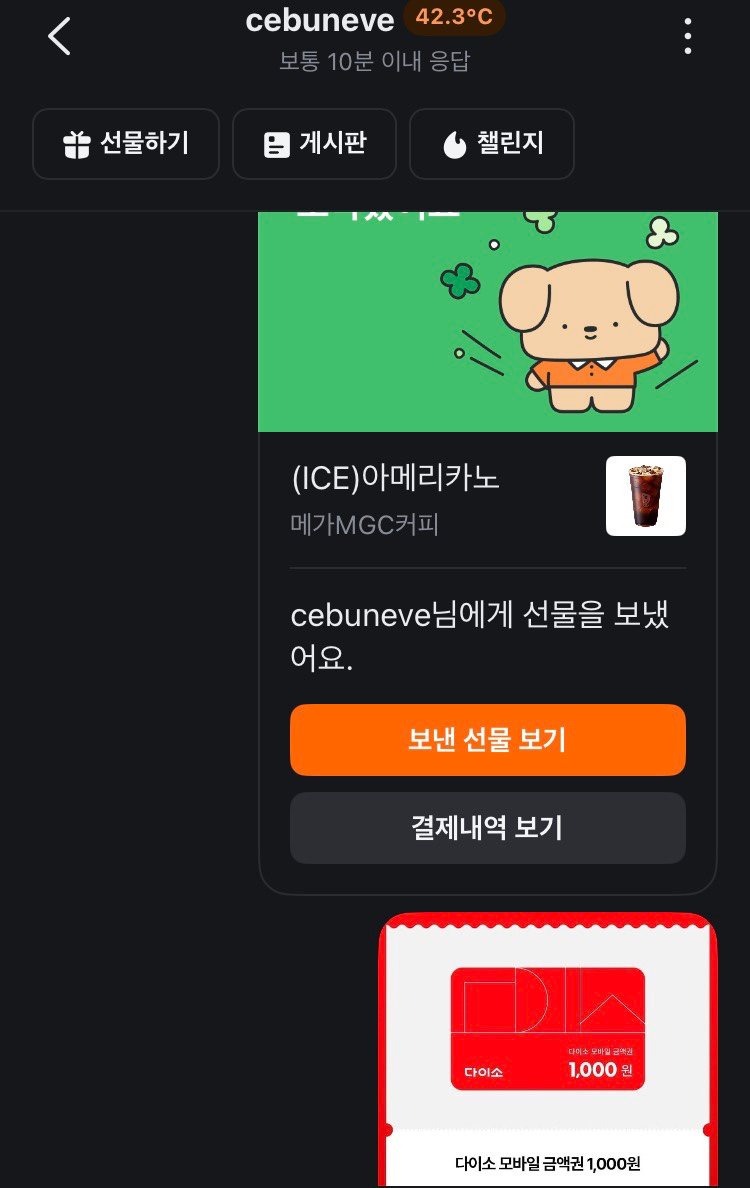750x1188 pixels.
Task: View the sent gift via 보낸 선물 보기
Action: (487, 740)
